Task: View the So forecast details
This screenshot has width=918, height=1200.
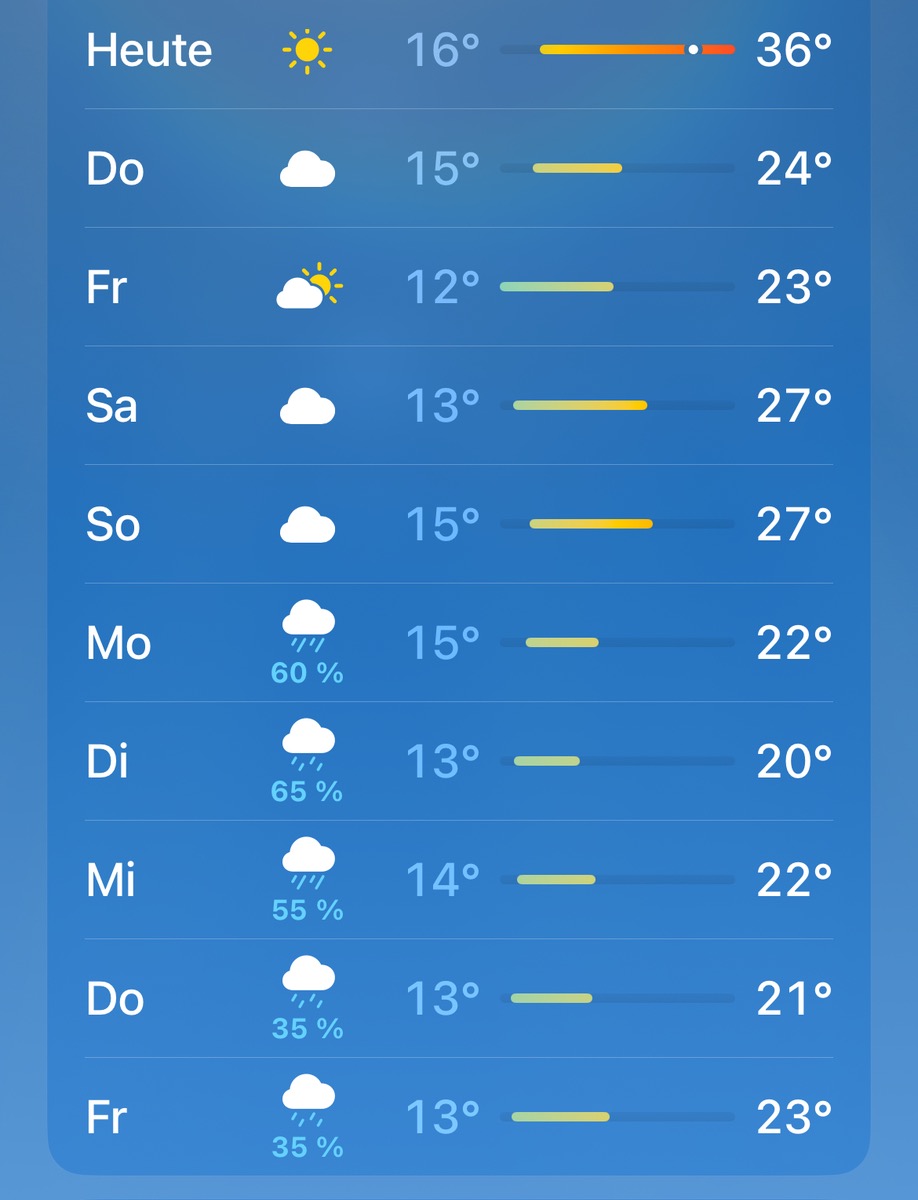Action: tap(459, 524)
